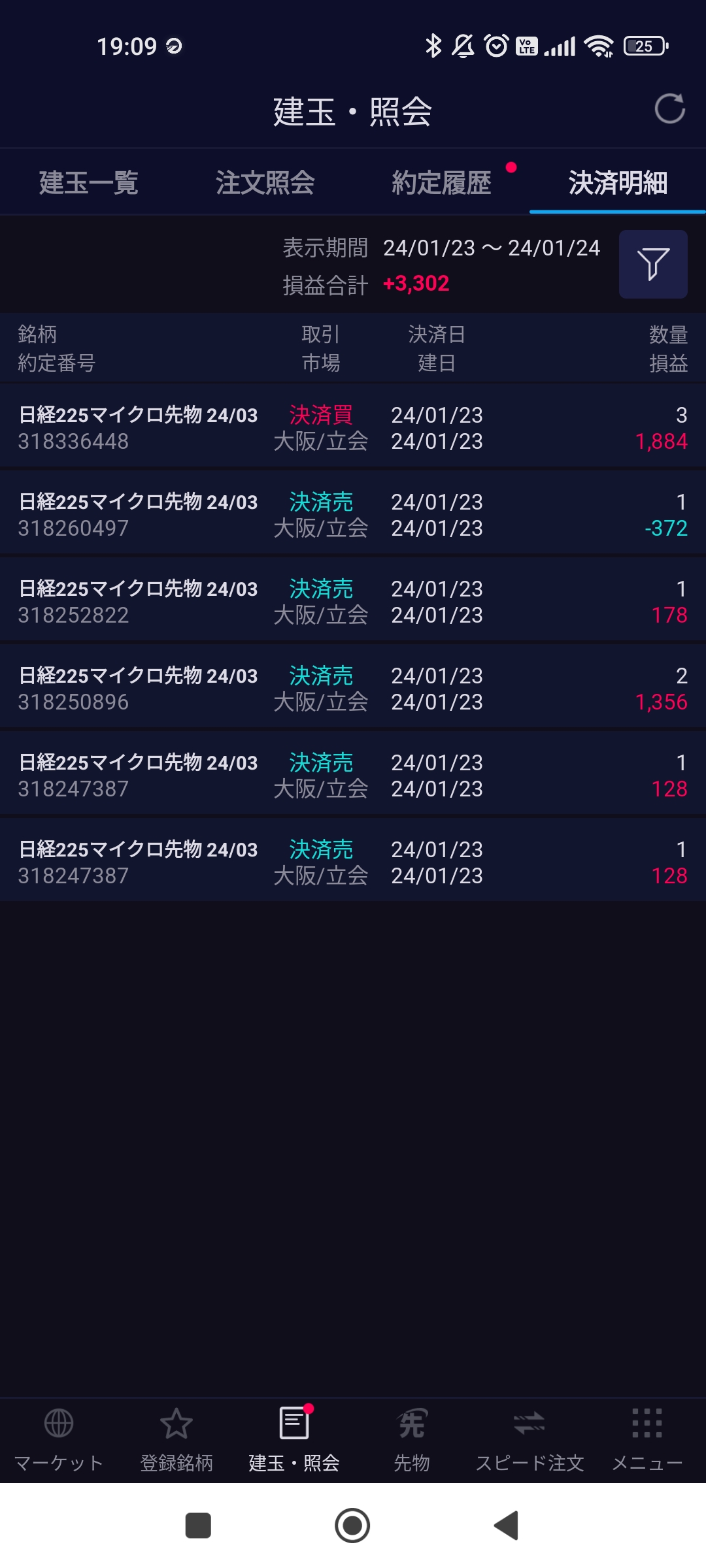
Task: Tap the system back button
Action: [x=507, y=1526]
